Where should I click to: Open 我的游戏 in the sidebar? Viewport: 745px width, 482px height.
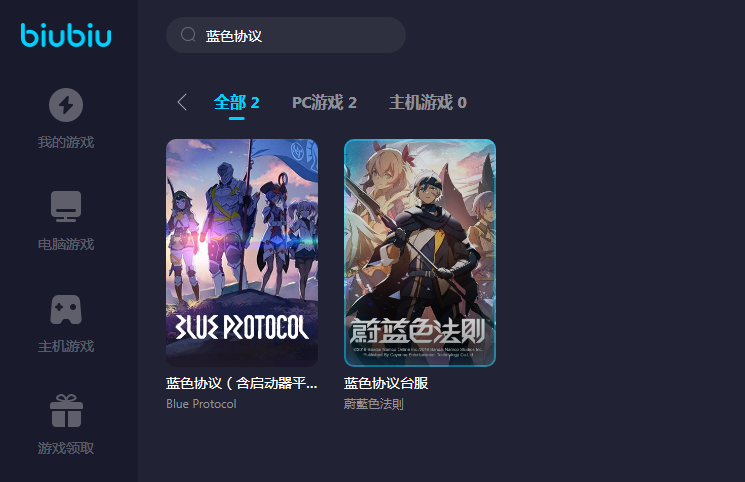tap(66, 118)
